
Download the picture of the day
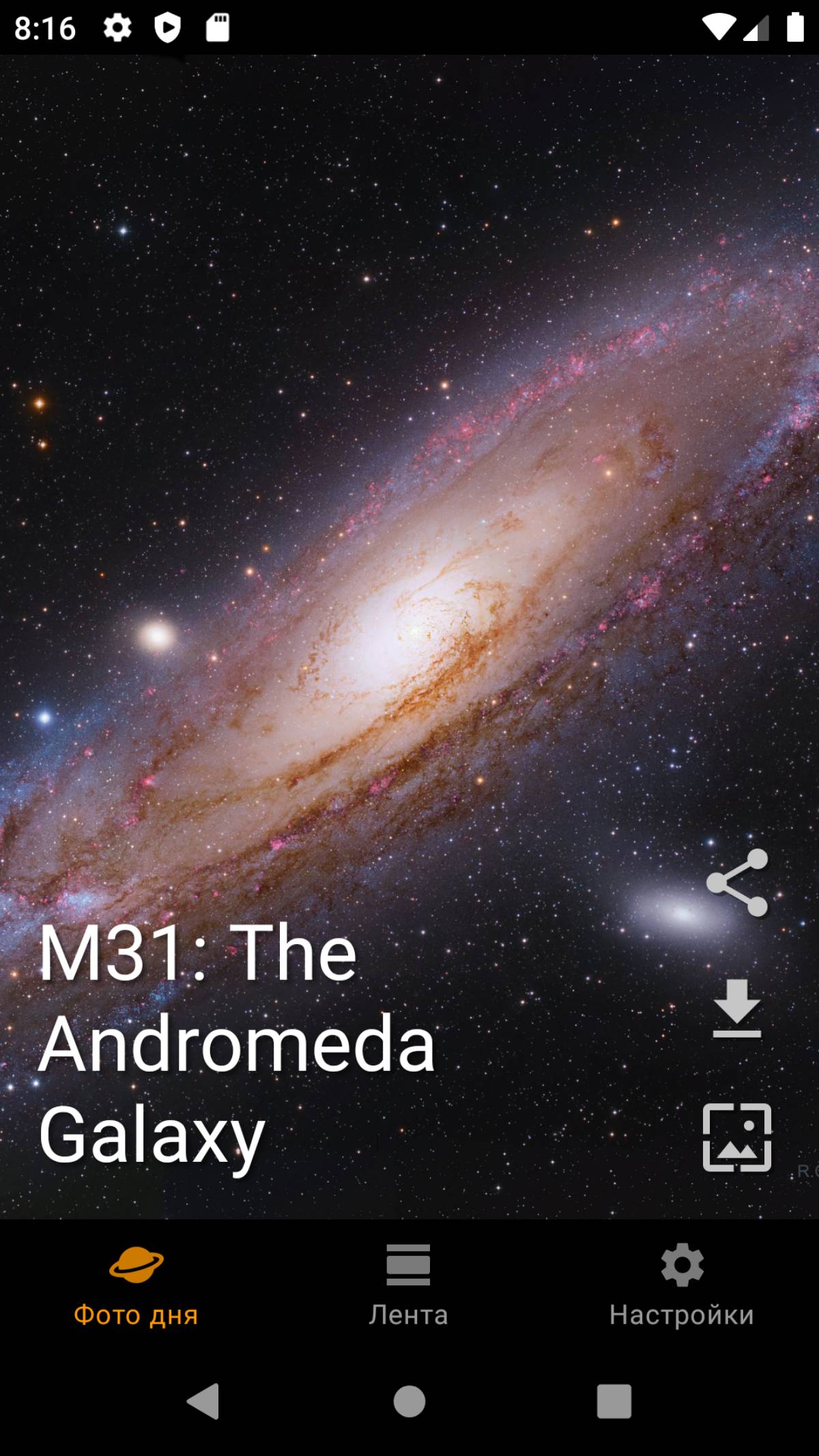(x=737, y=1008)
